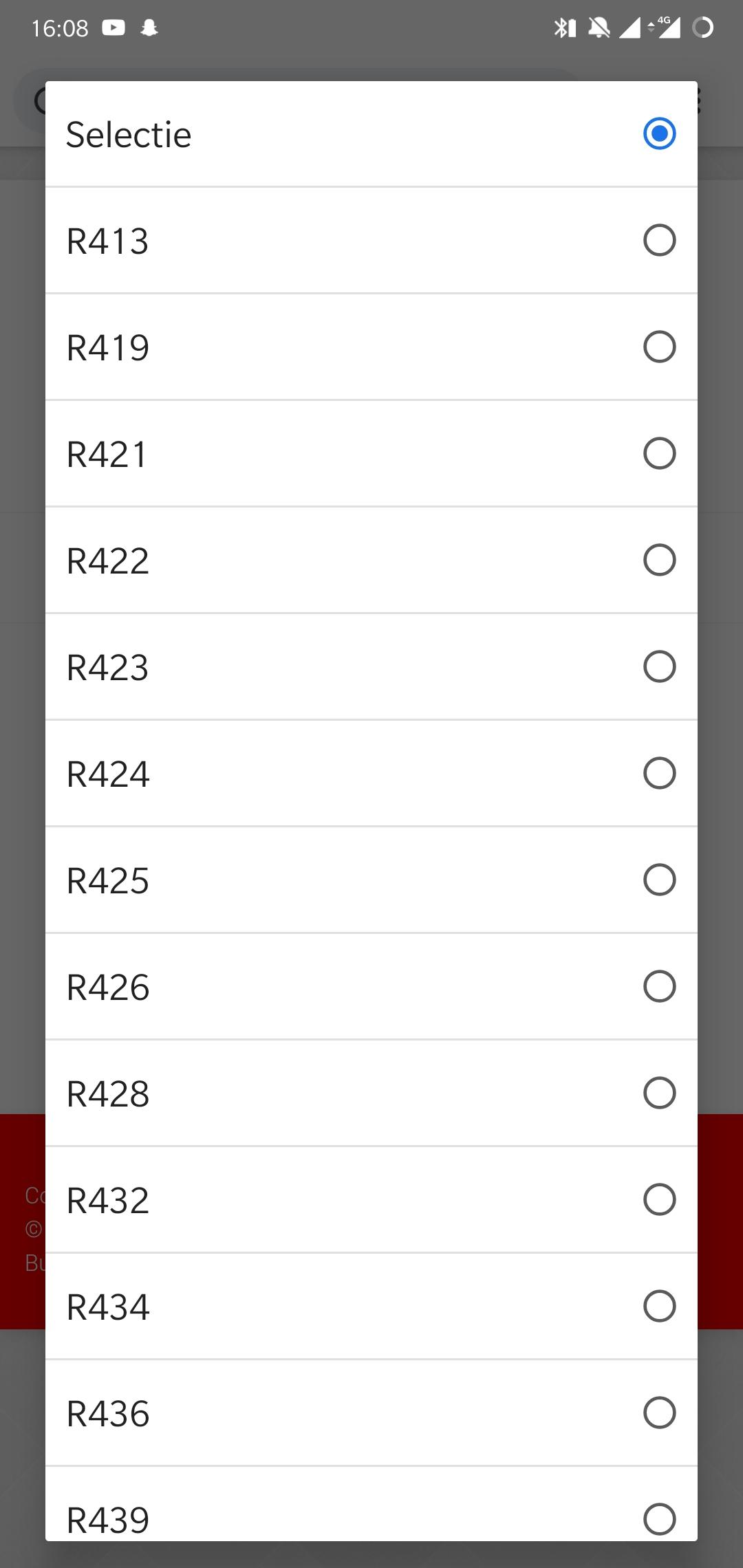Choose R425 from the selection list
Screen dimensions: 743x1568
371,880
